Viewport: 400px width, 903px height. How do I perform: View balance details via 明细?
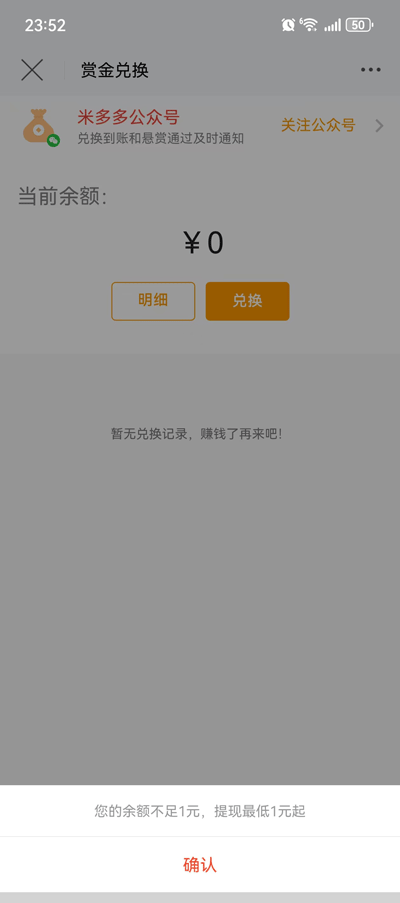pyautogui.click(x=153, y=301)
